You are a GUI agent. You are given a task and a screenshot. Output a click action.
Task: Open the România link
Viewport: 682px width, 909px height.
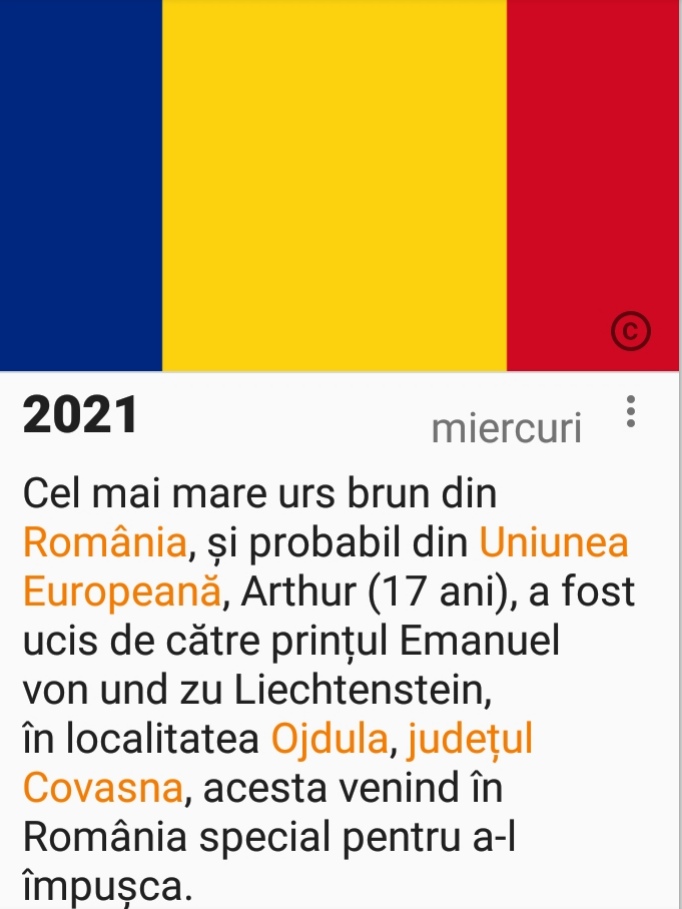point(105,543)
